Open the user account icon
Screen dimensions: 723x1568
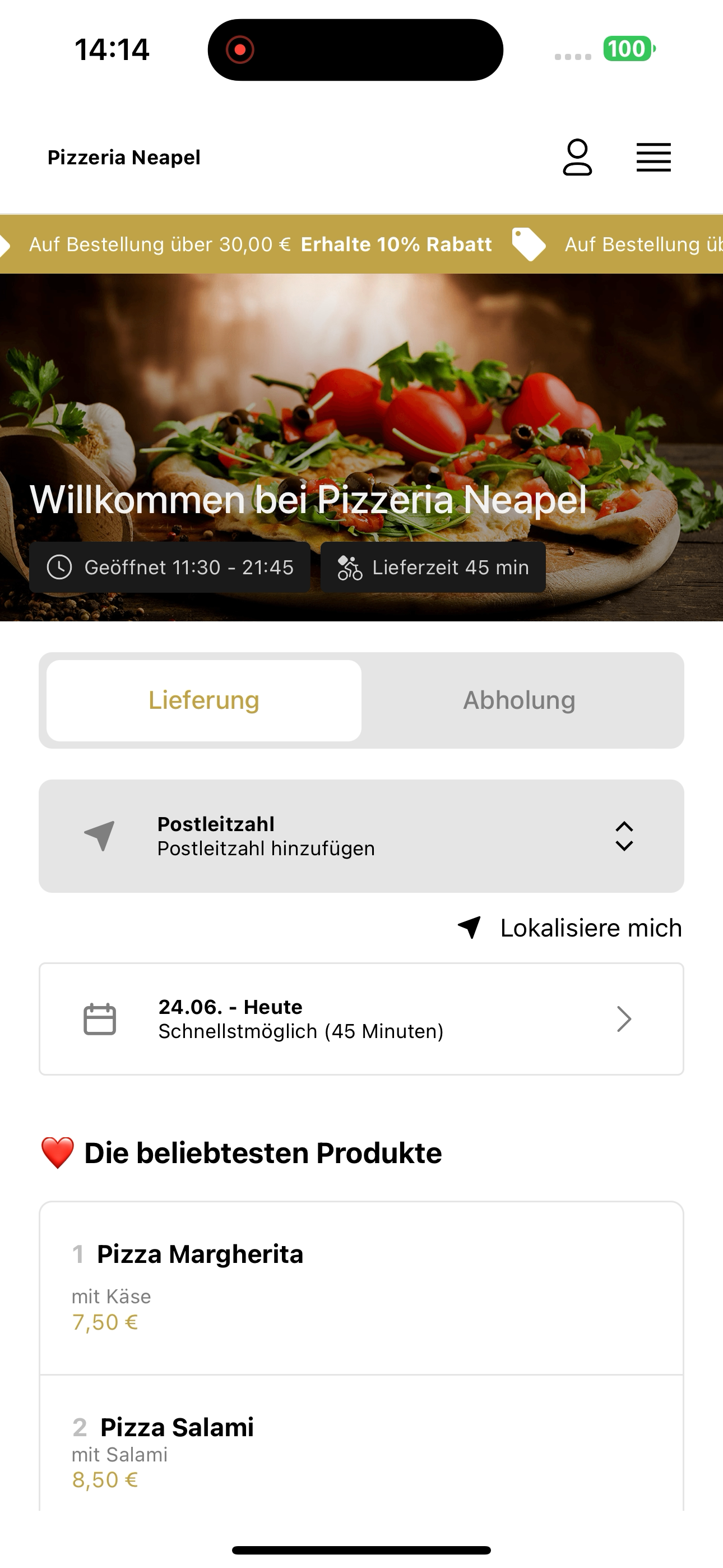pos(577,158)
